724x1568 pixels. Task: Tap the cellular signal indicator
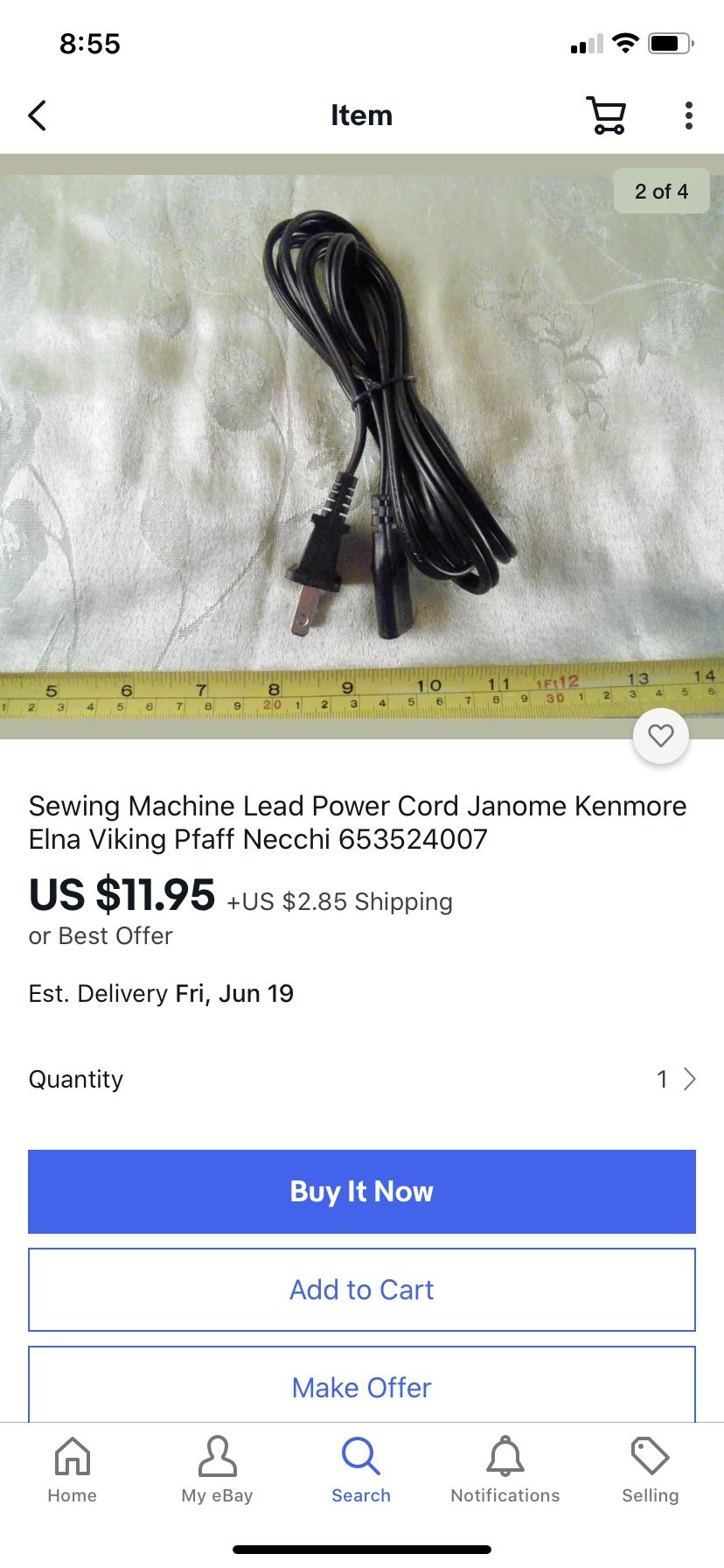pos(584,44)
